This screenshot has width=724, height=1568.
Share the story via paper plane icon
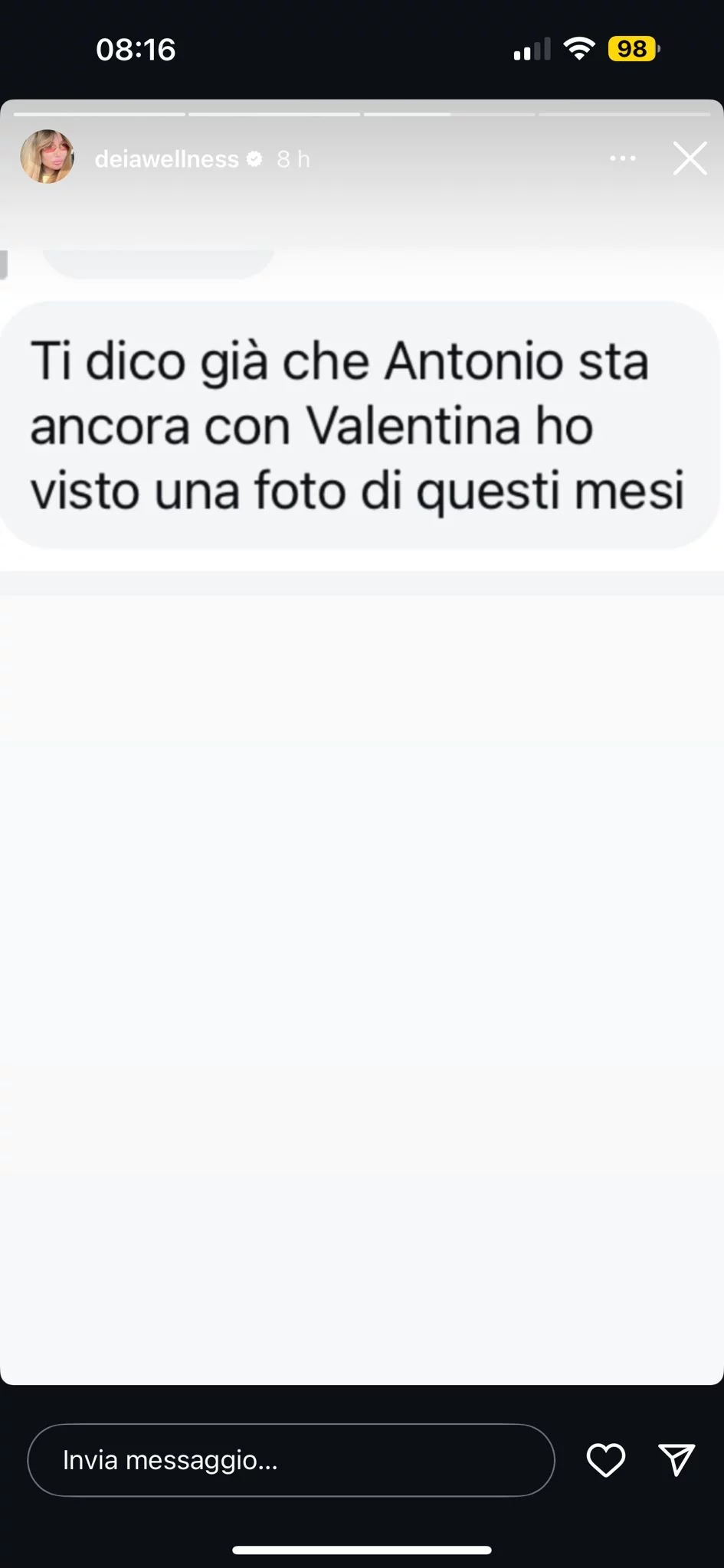[676, 1460]
